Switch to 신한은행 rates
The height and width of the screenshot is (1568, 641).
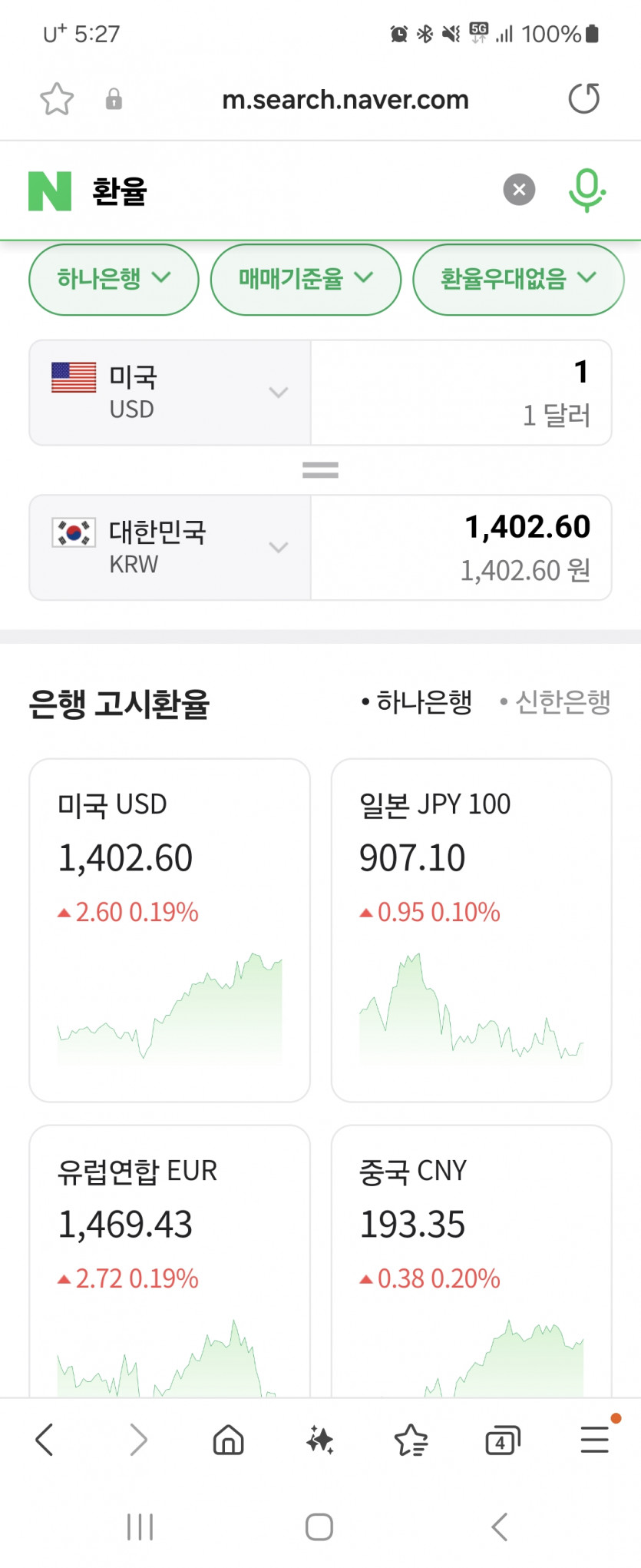pyautogui.click(x=556, y=702)
